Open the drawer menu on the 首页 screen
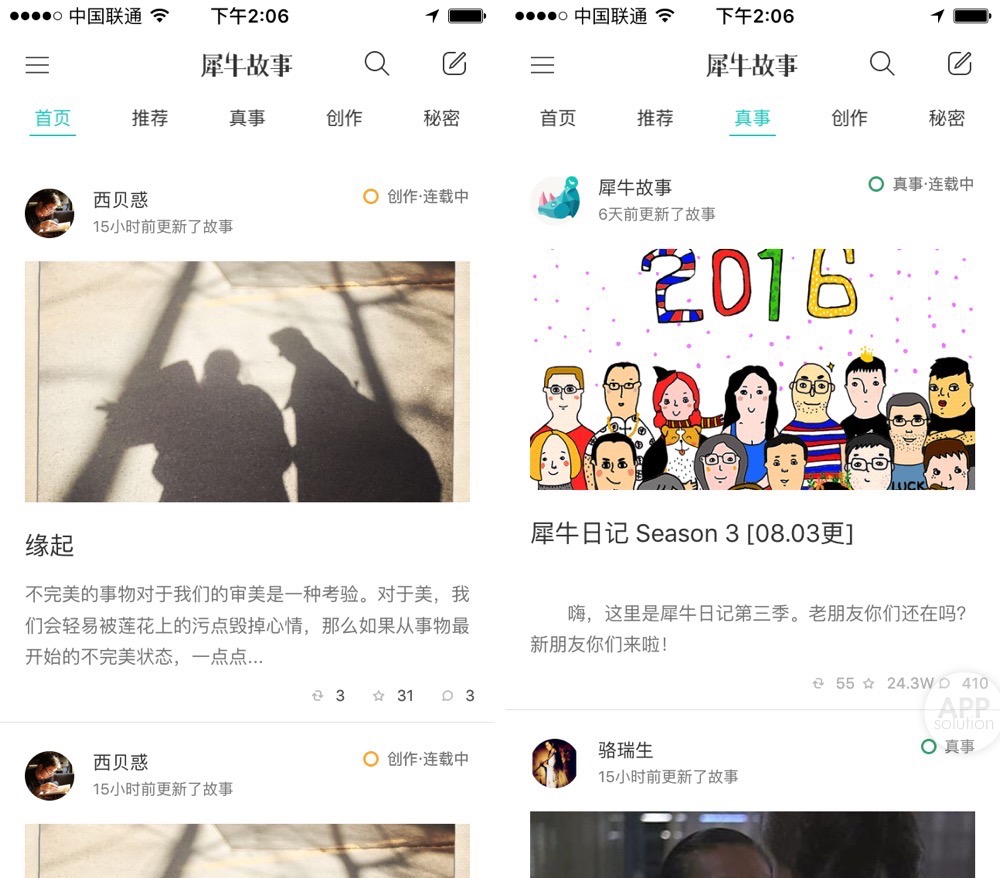 [37, 65]
